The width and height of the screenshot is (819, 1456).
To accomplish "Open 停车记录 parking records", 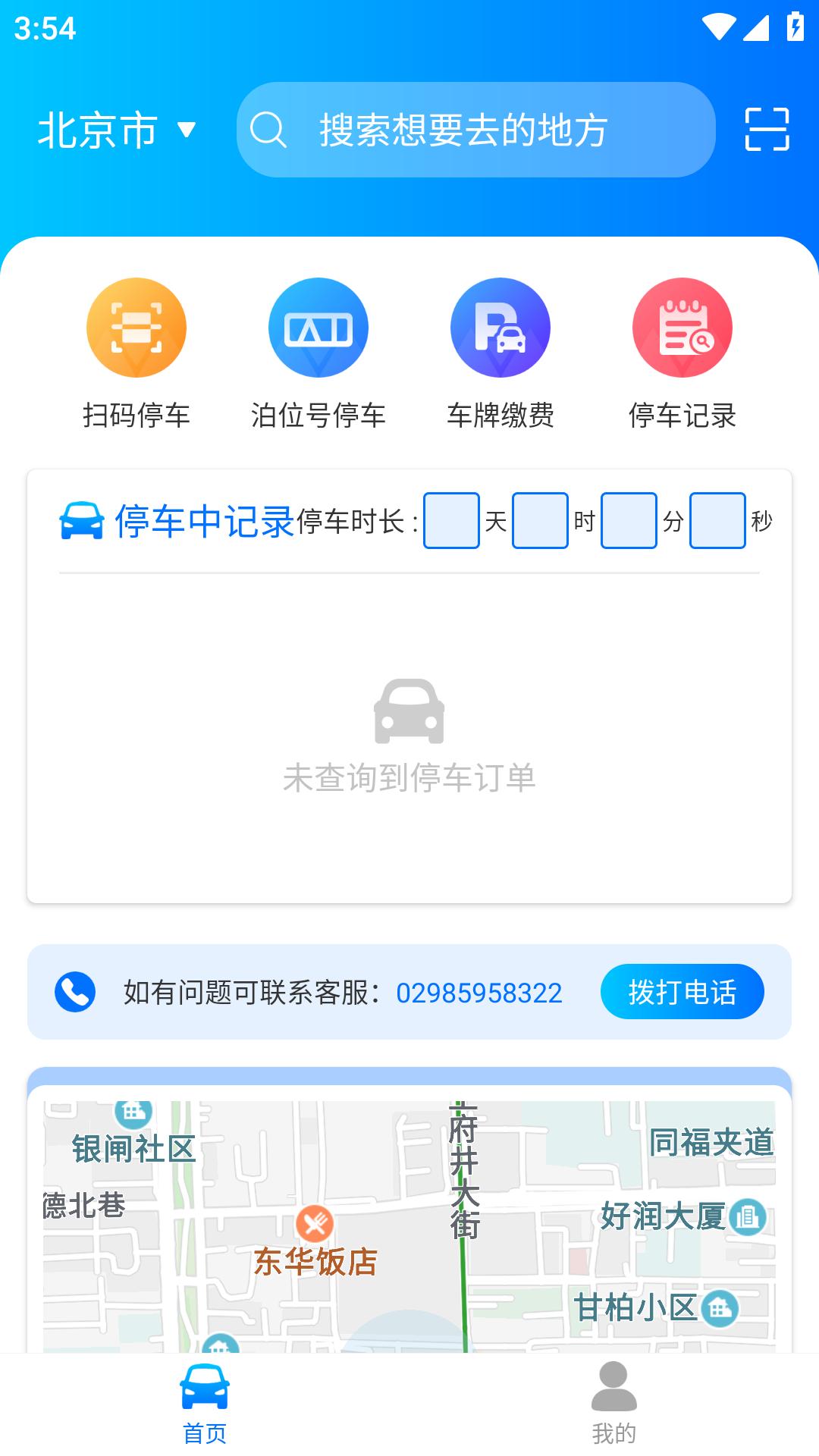I will (x=680, y=327).
